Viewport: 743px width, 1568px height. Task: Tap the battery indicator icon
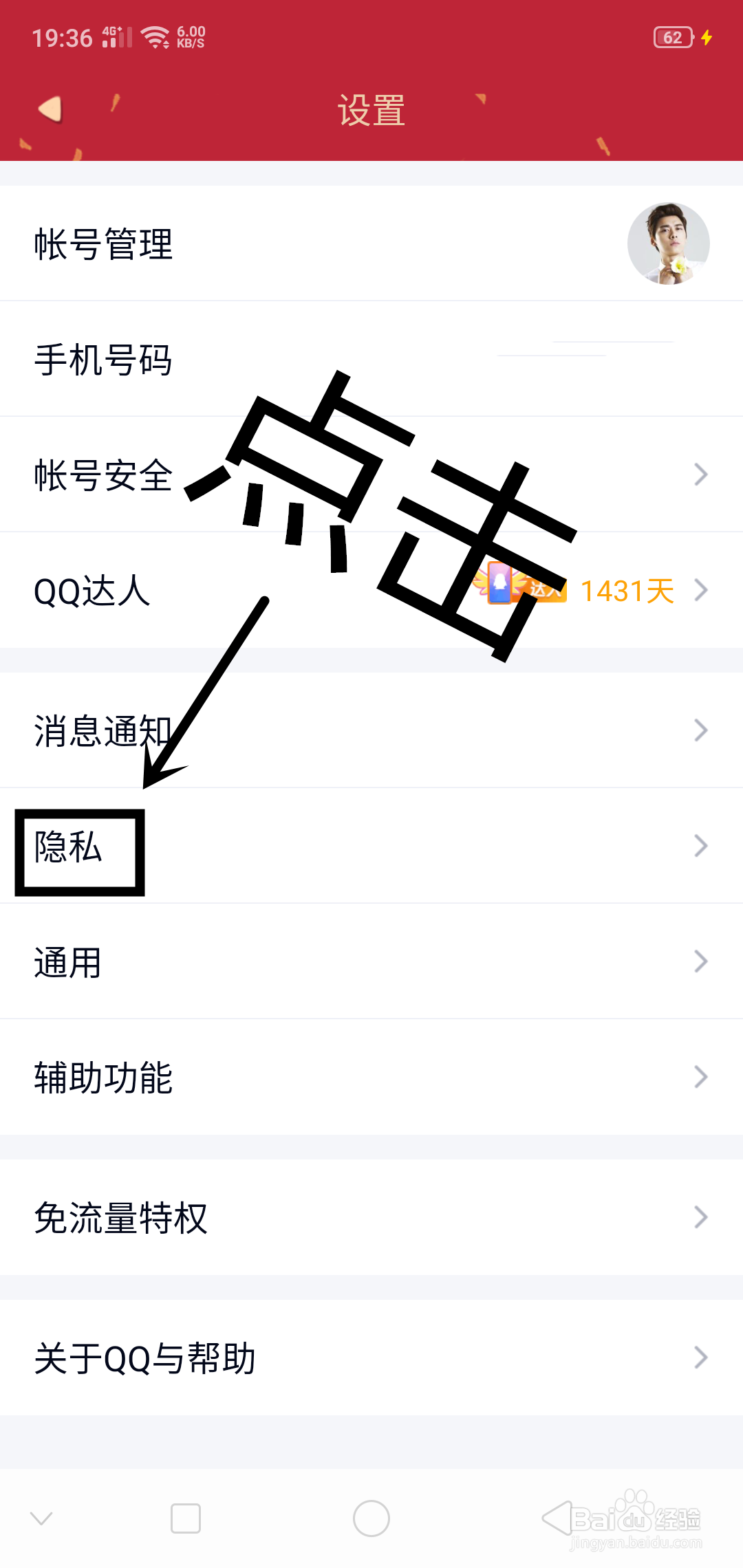coord(672,36)
